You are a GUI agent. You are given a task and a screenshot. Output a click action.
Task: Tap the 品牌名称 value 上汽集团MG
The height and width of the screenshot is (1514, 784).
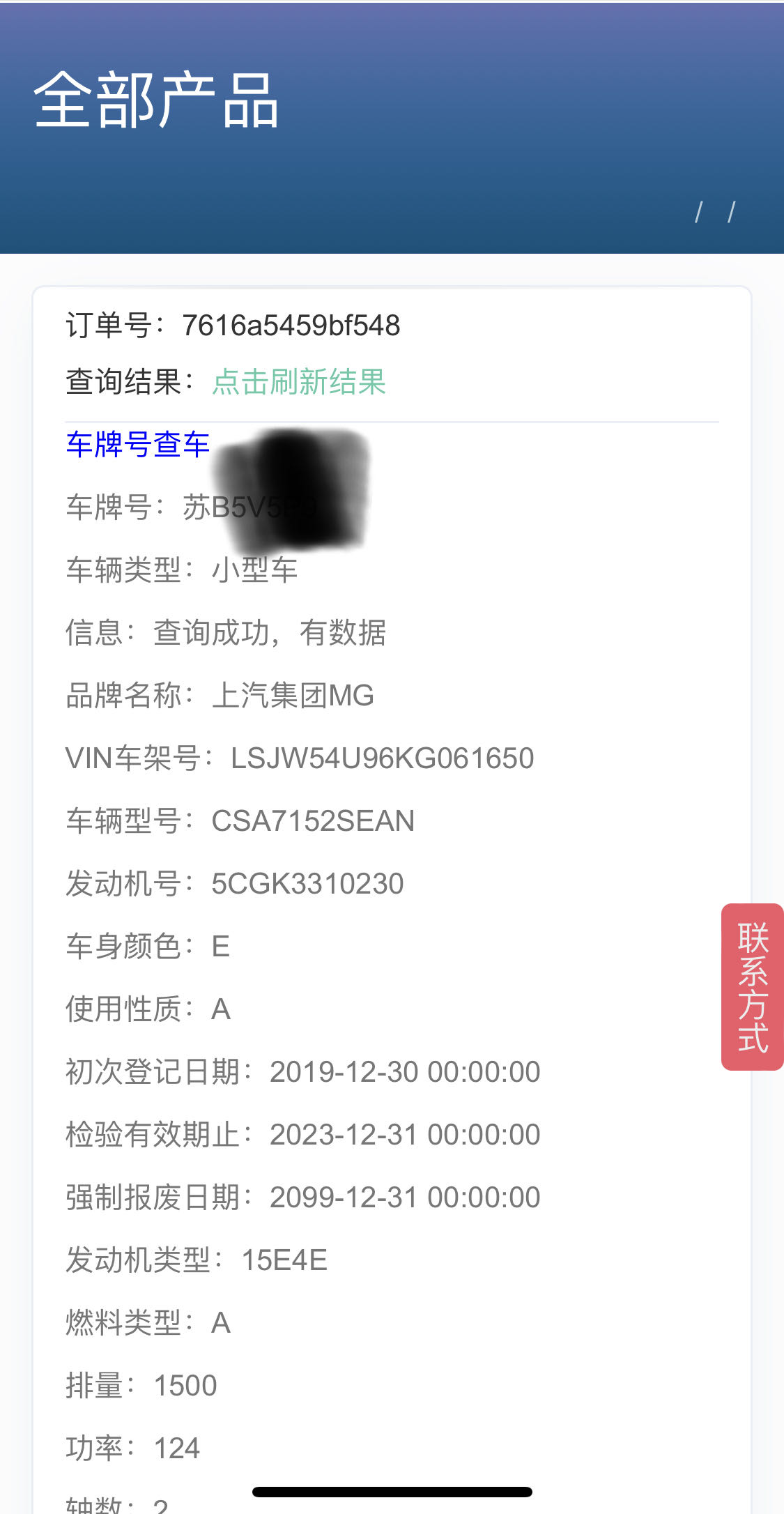[x=293, y=696]
